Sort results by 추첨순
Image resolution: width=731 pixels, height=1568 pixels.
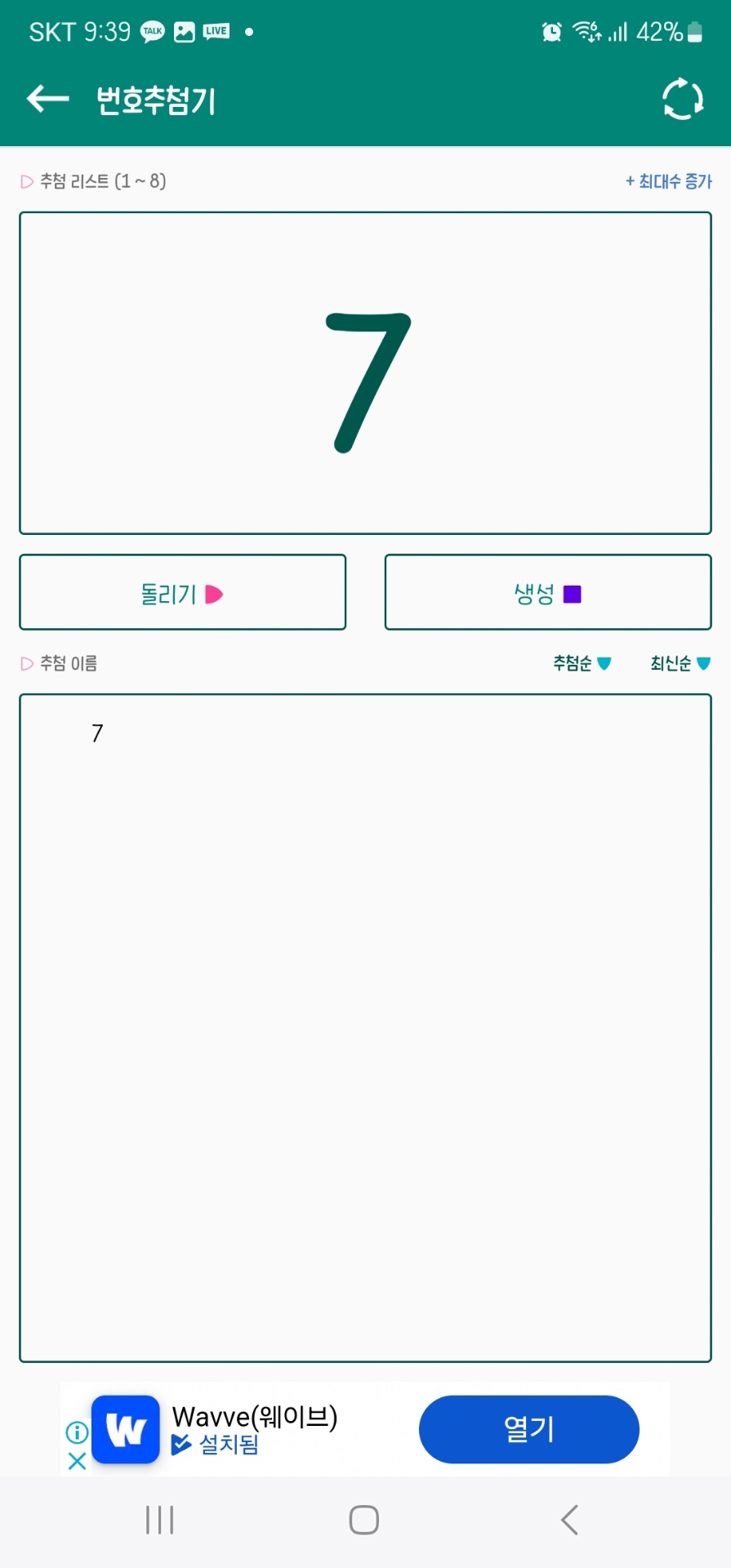coord(582,663)
